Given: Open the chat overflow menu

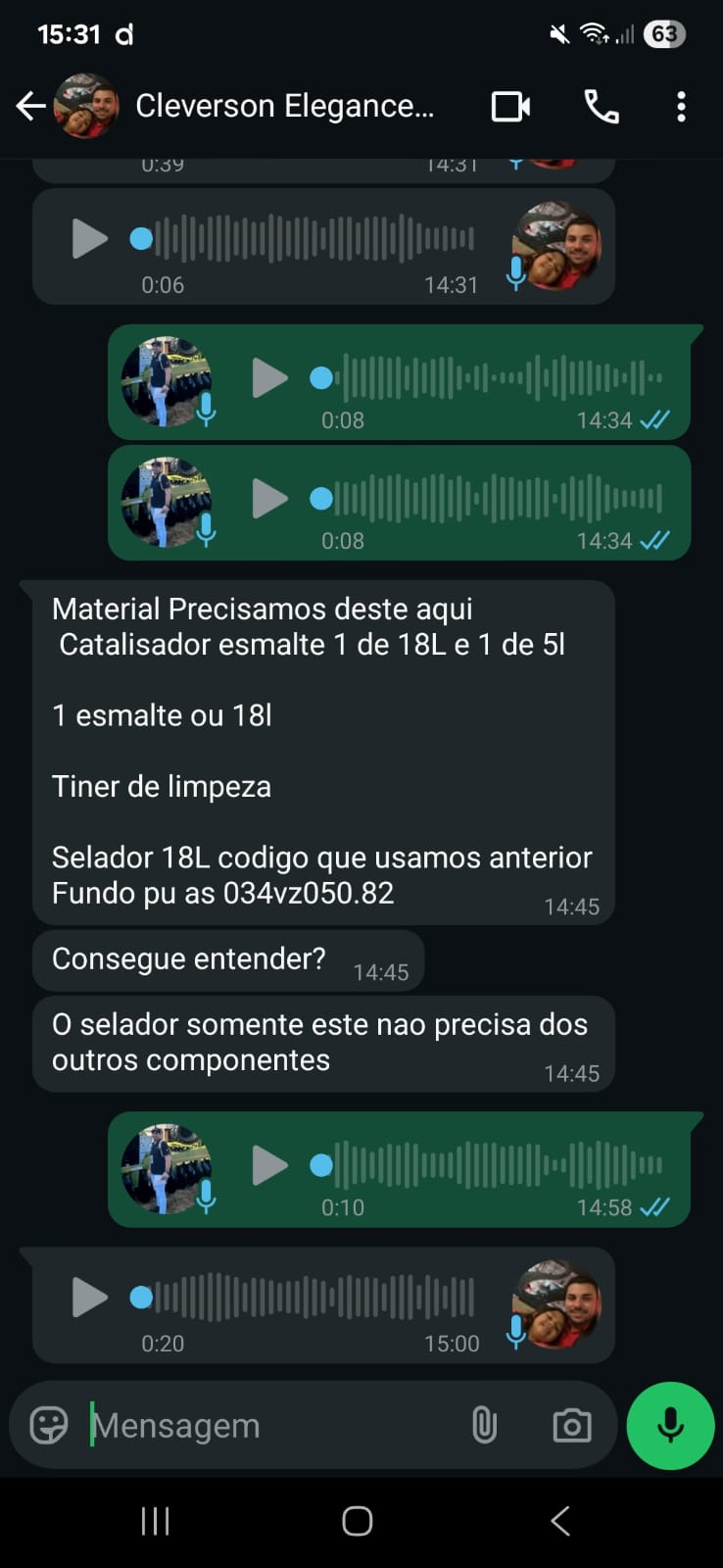Looking at the screenshot, I should pos(681,106).
